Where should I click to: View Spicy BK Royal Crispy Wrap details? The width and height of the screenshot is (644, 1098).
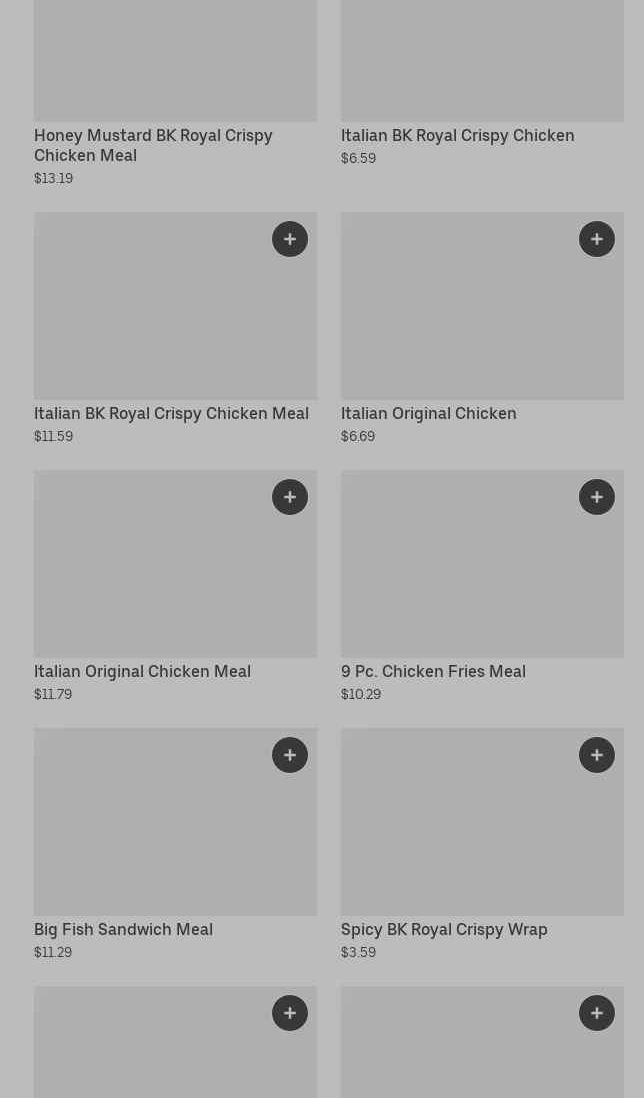(444, 929)
